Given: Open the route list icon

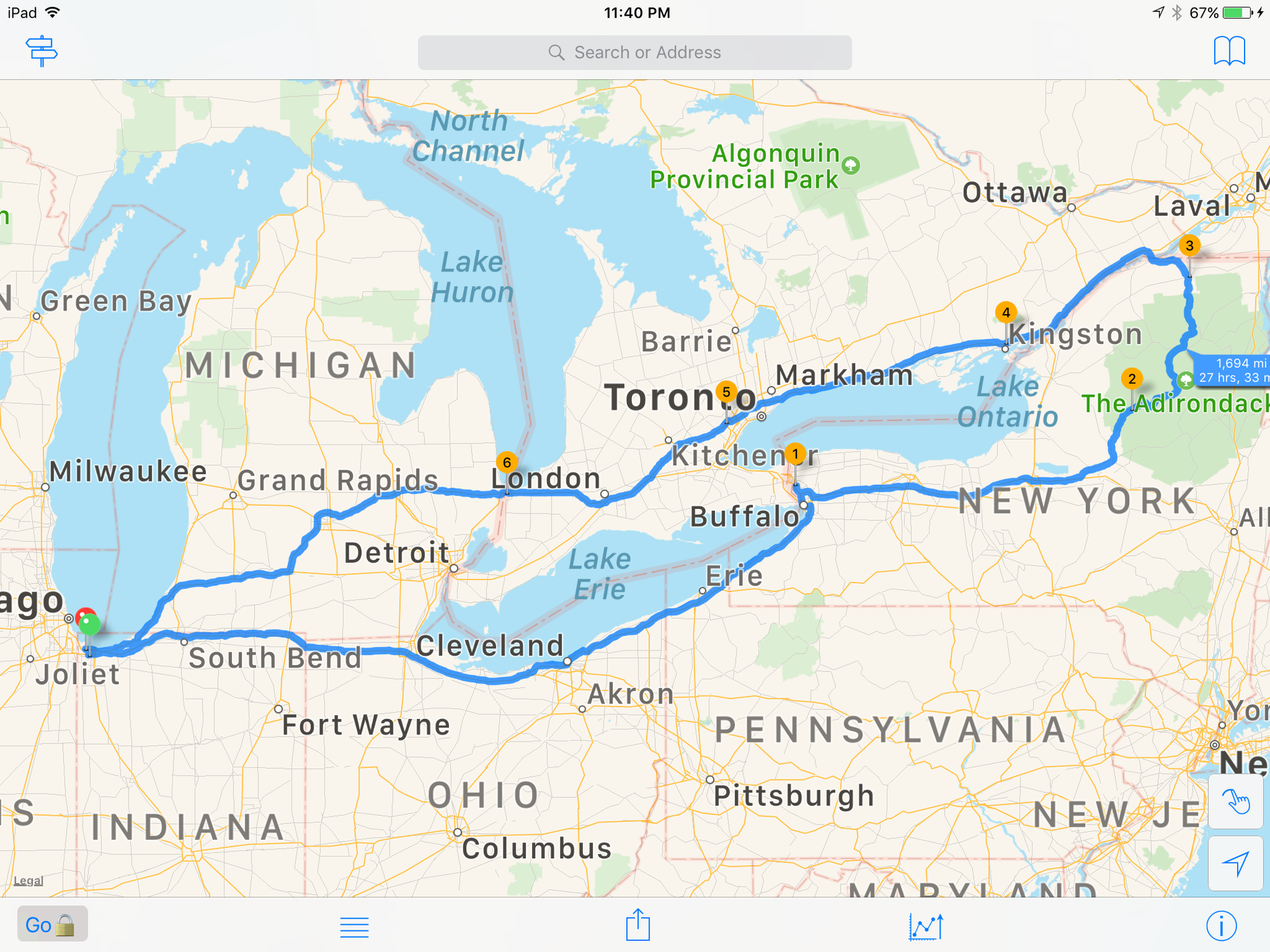Looking at the screenshot, I should click(354, 927).
